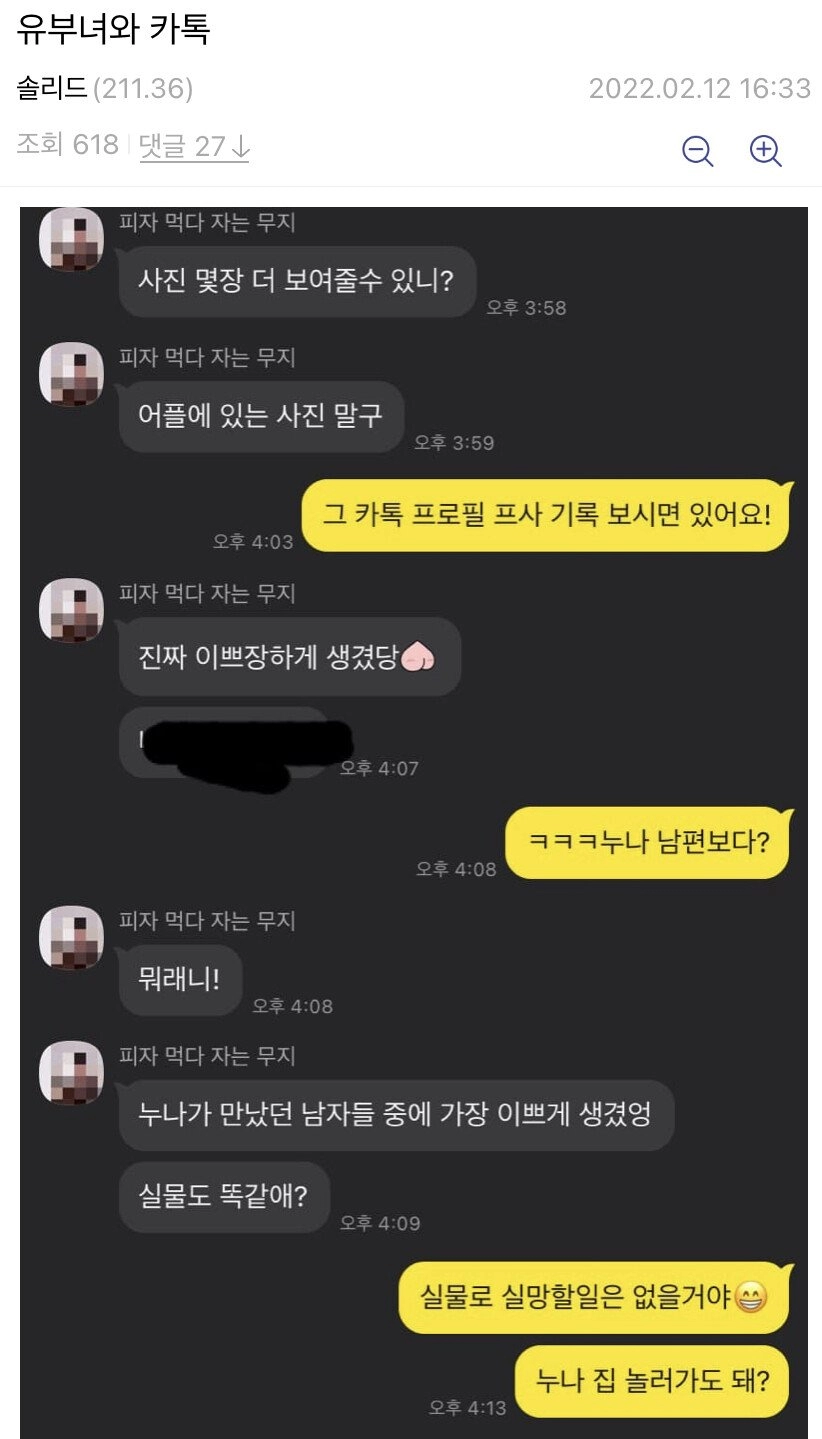Viewport: 822px width, 1439px height.
Task: Select the topmost blurred profile avatar
Action: 71,240
